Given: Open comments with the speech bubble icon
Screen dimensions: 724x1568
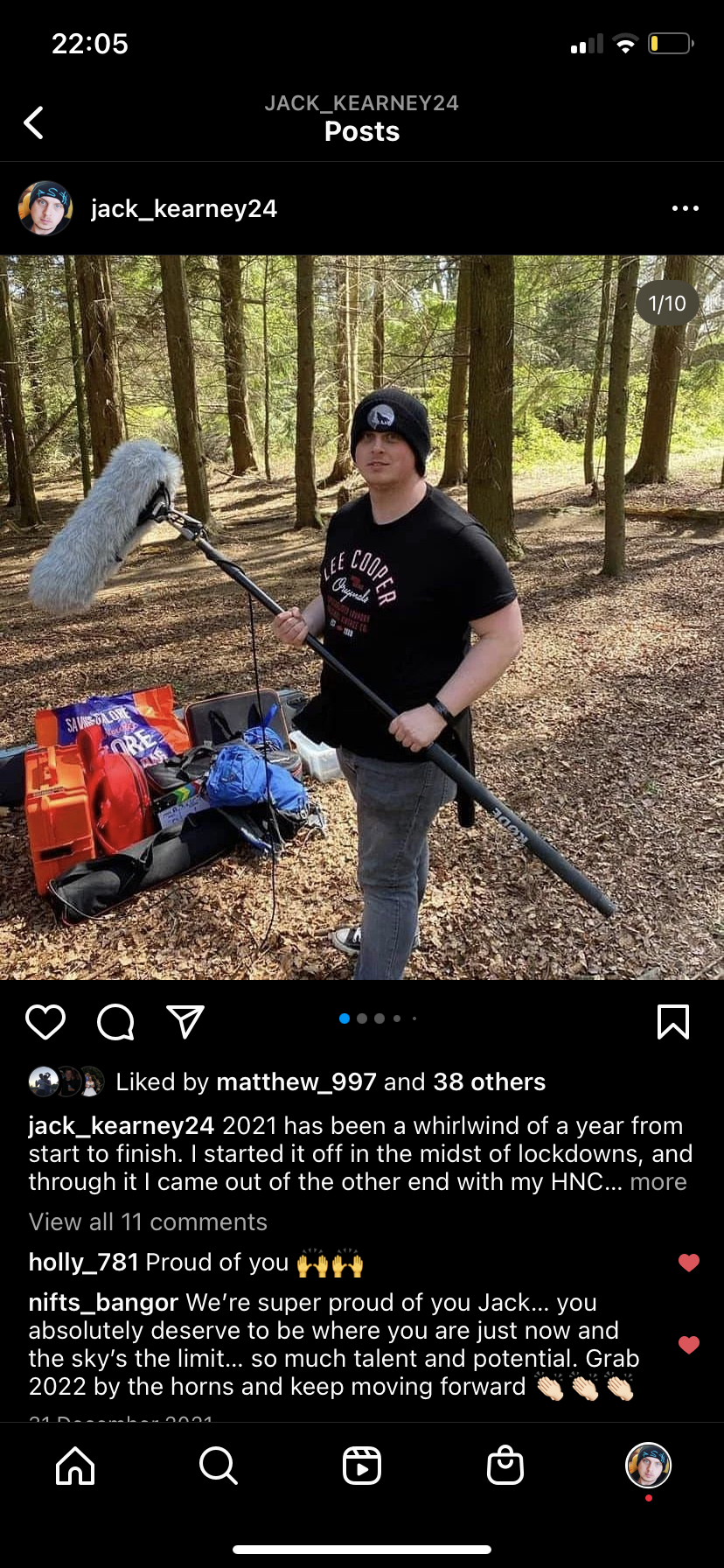Looking at the screenshot, I should click(115, 1021).
